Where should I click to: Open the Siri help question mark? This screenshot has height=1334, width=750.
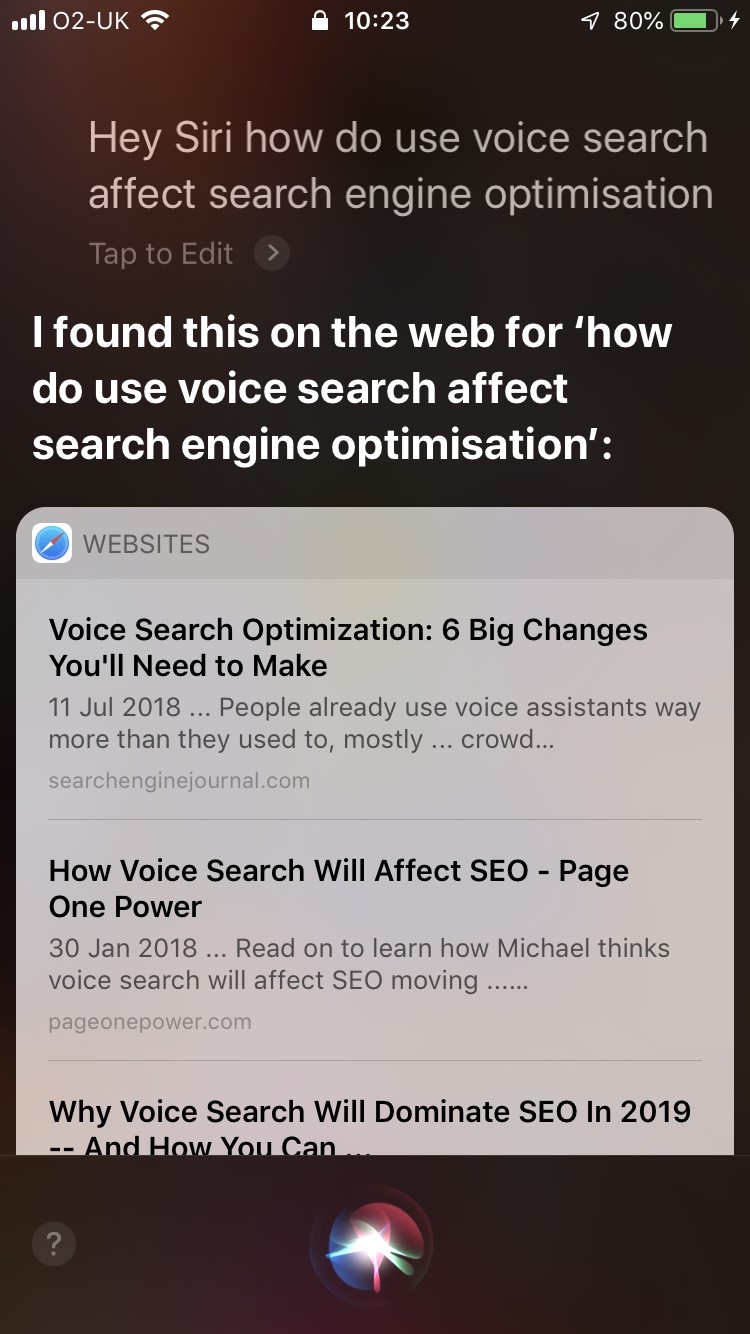(52, 1244)
